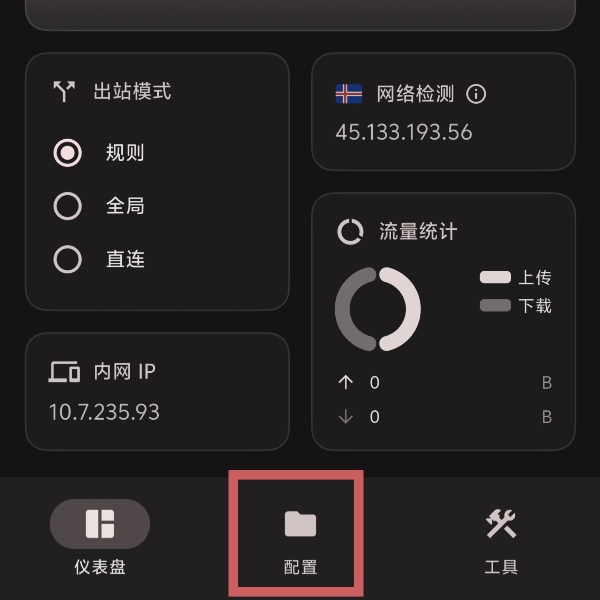Select the 直连 outbound mode
This screenshot has height=600, width=600.
pyautogui.click(x=68, y=260)
